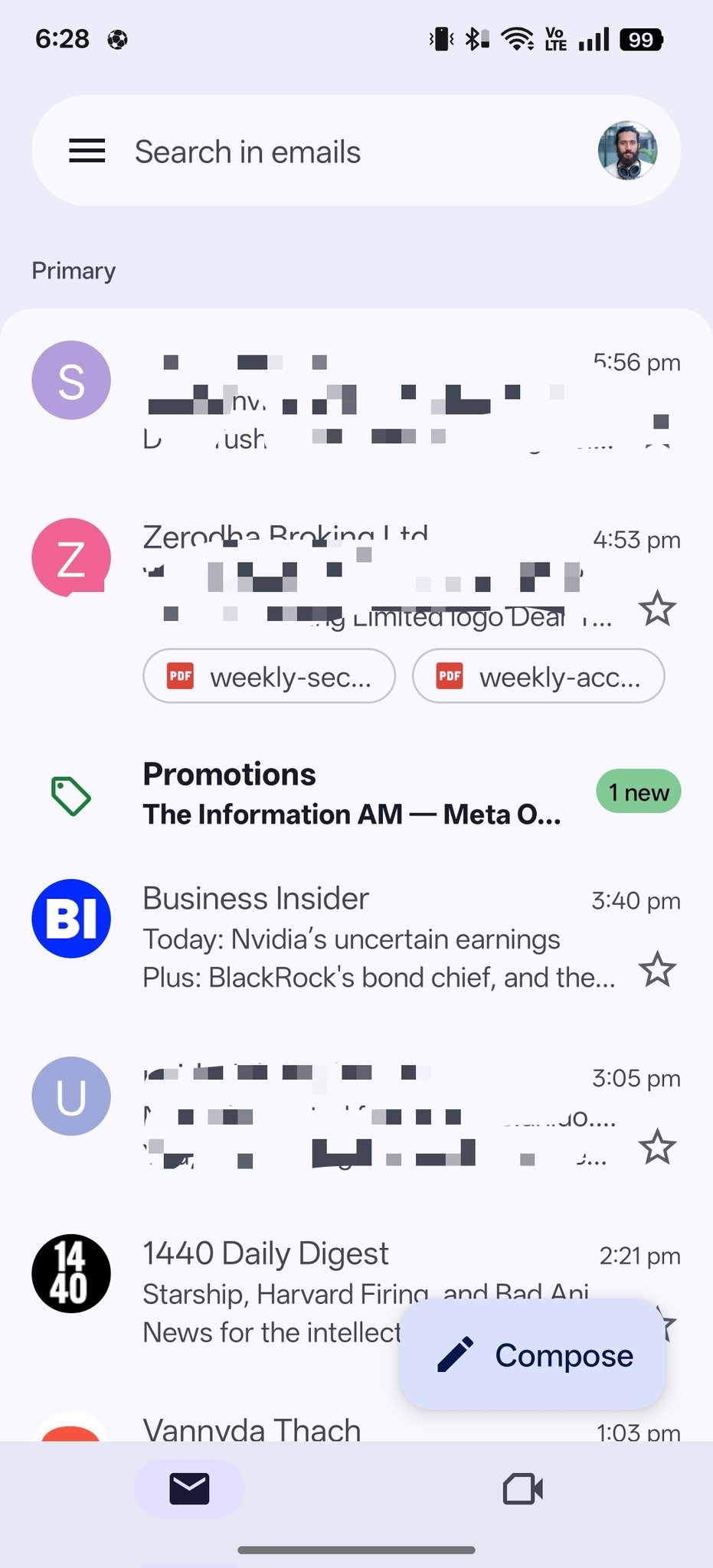Expand the Promotions category section

click(x=352, y=792)
